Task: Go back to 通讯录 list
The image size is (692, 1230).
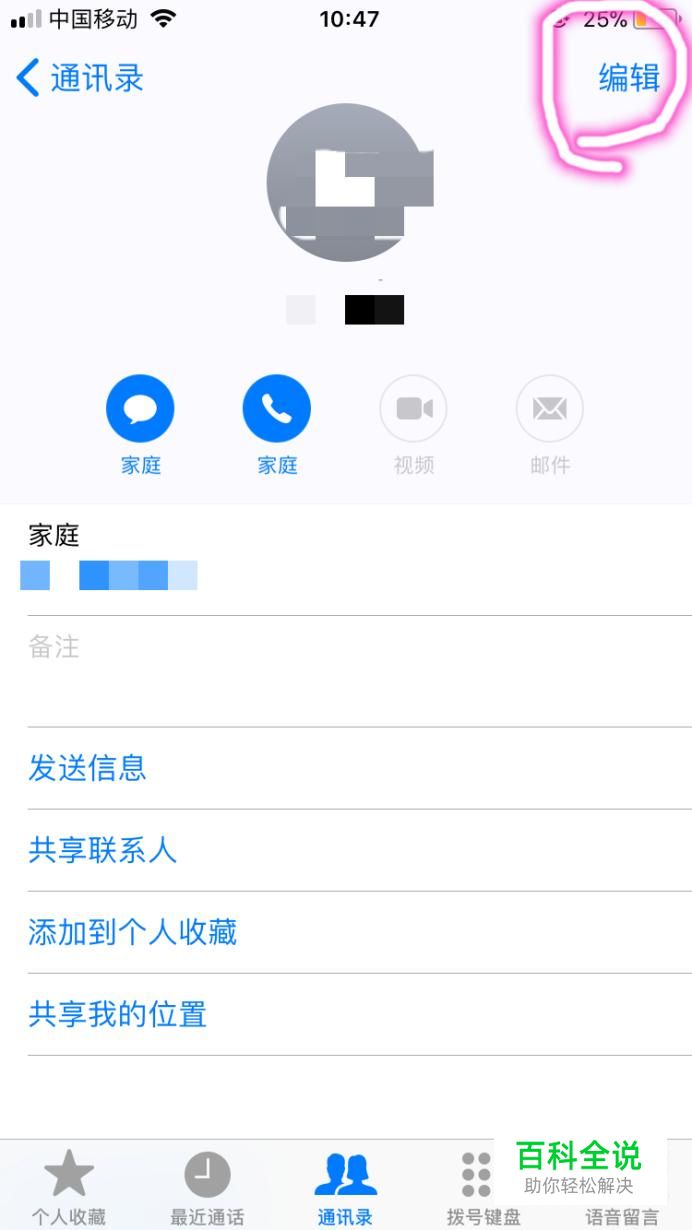Action: (80, 78)
